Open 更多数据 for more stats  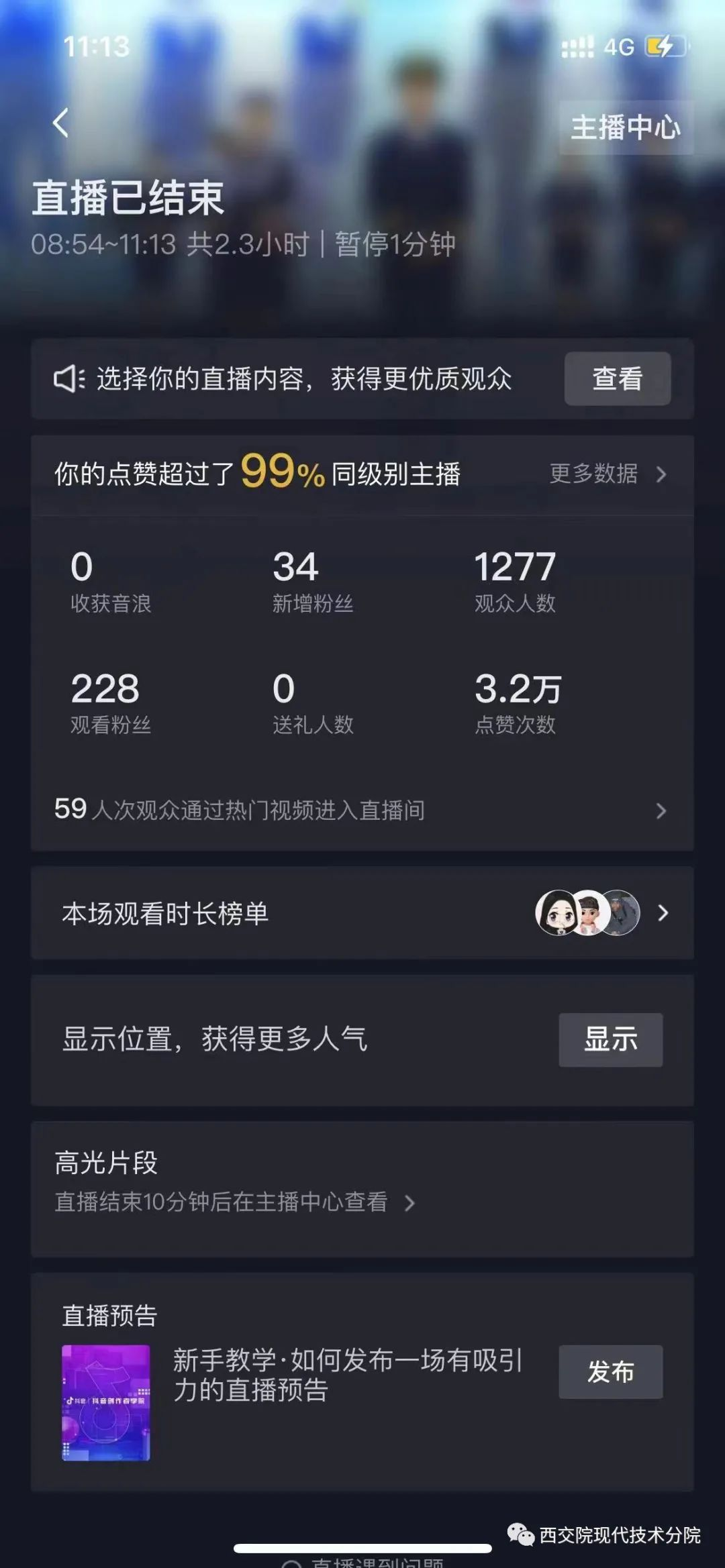coord(607,474)
